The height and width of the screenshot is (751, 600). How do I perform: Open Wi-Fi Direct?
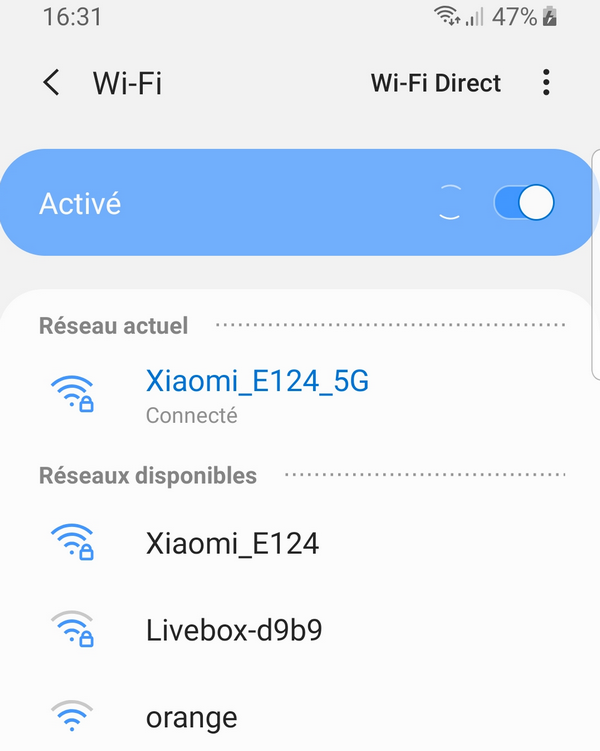click(436, 83)
